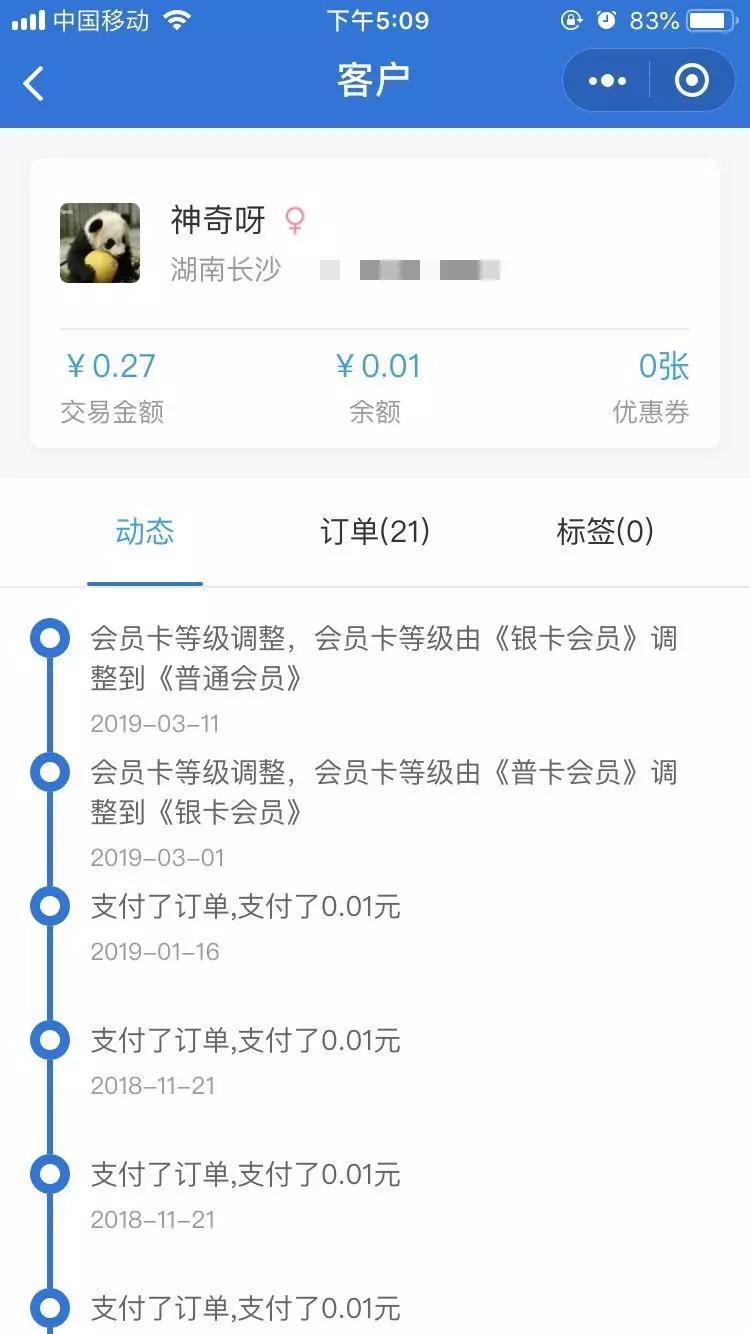The width and height of the screenshot is (750, 1334).
Task: Open the mini program more options menu
Action: (x=607, y=81)
